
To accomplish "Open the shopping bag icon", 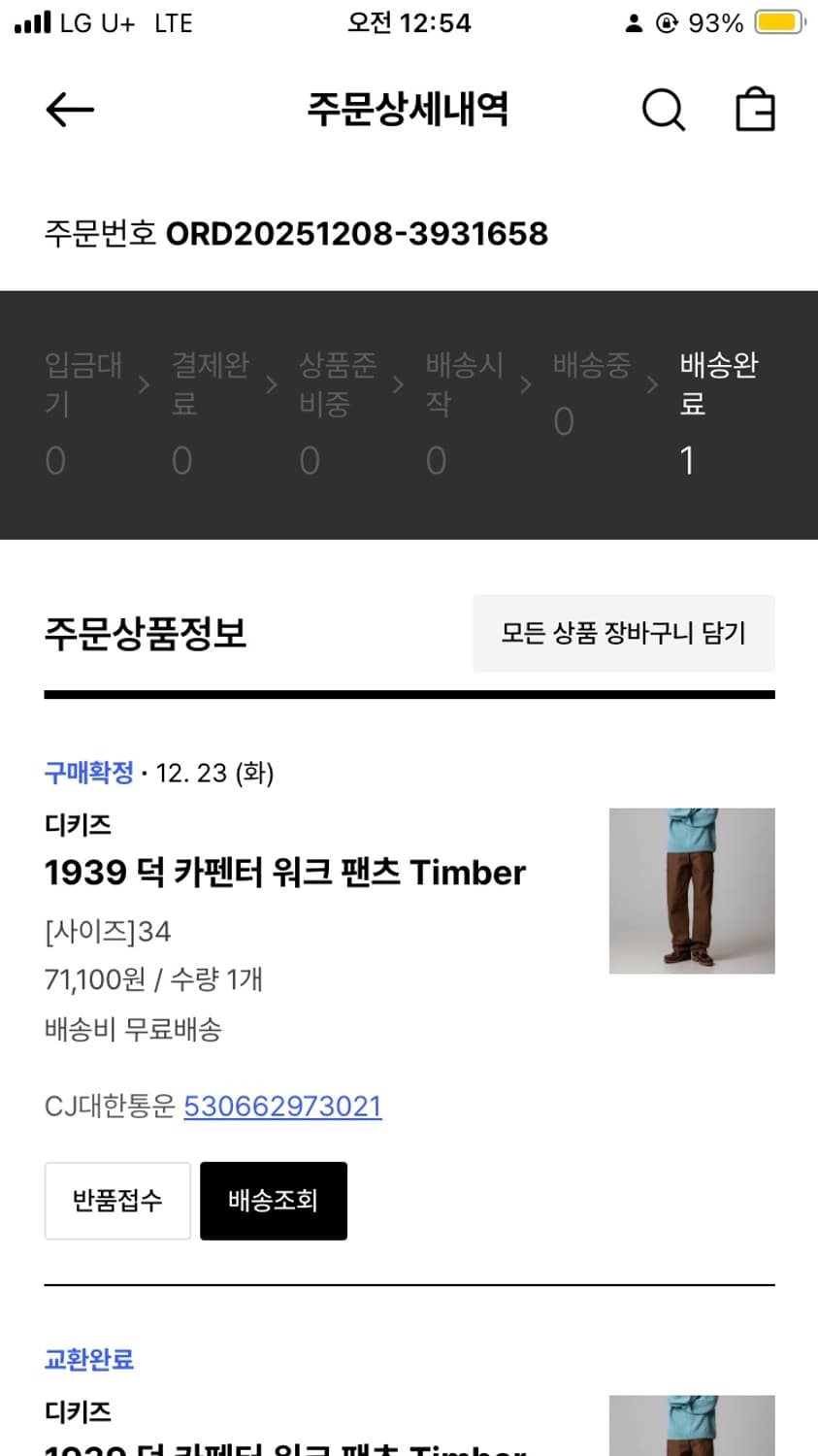I will pyautogui.click(x=755, y=109).
